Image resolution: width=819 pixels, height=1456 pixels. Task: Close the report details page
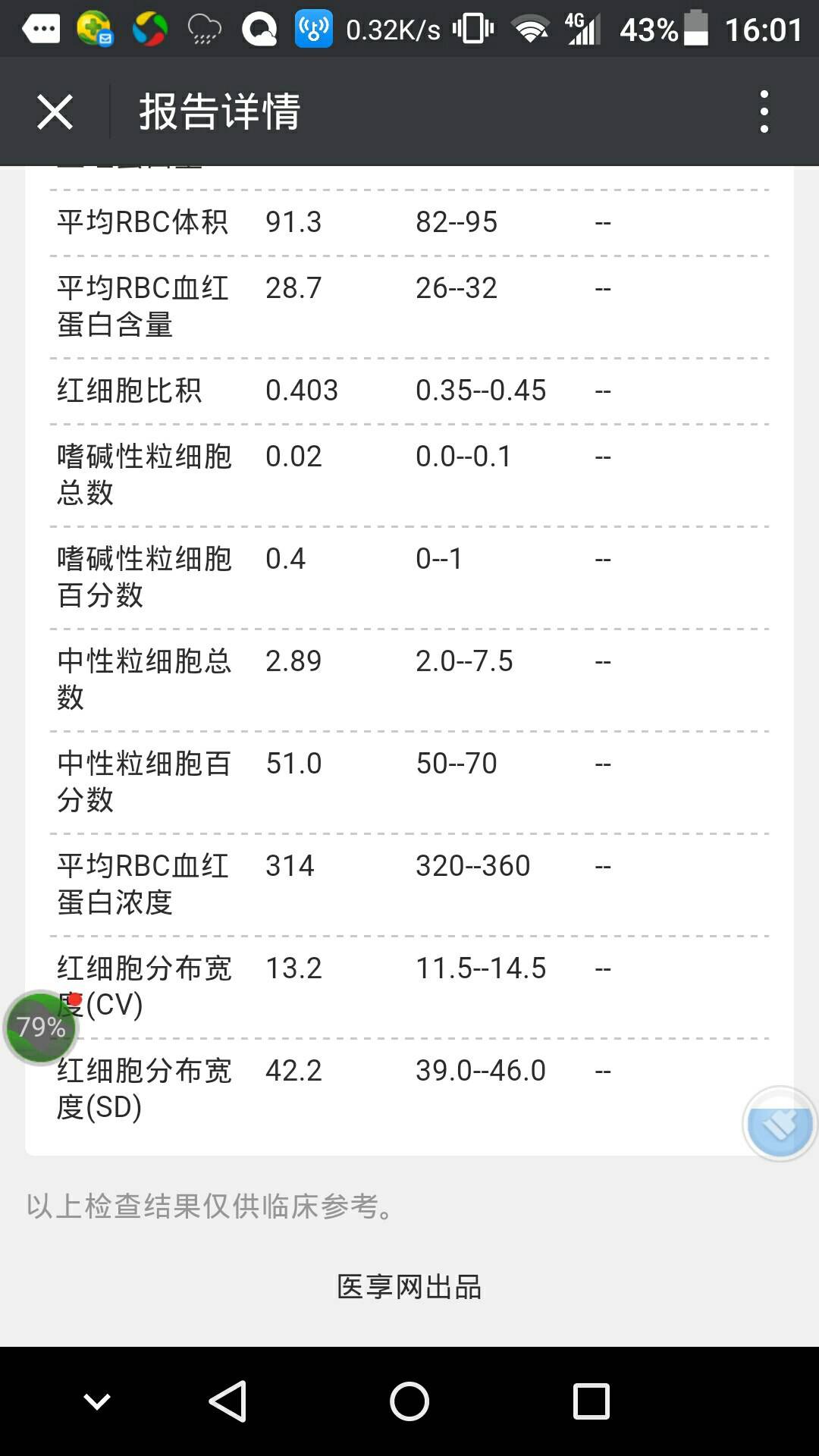click(55, 112)
